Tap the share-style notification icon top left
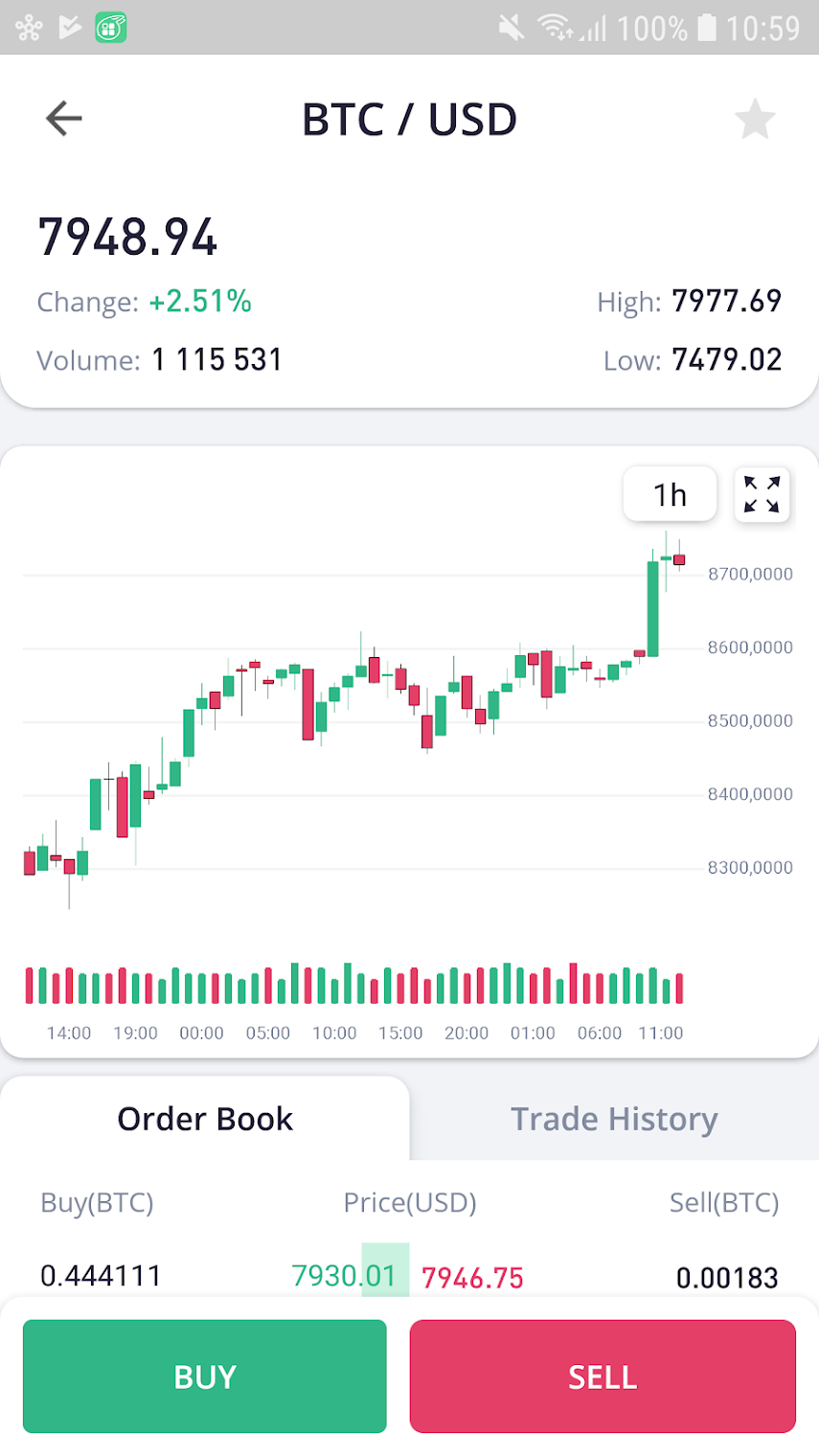The width and height of the screenshot is (819, 1456). [x=29, y=27]
